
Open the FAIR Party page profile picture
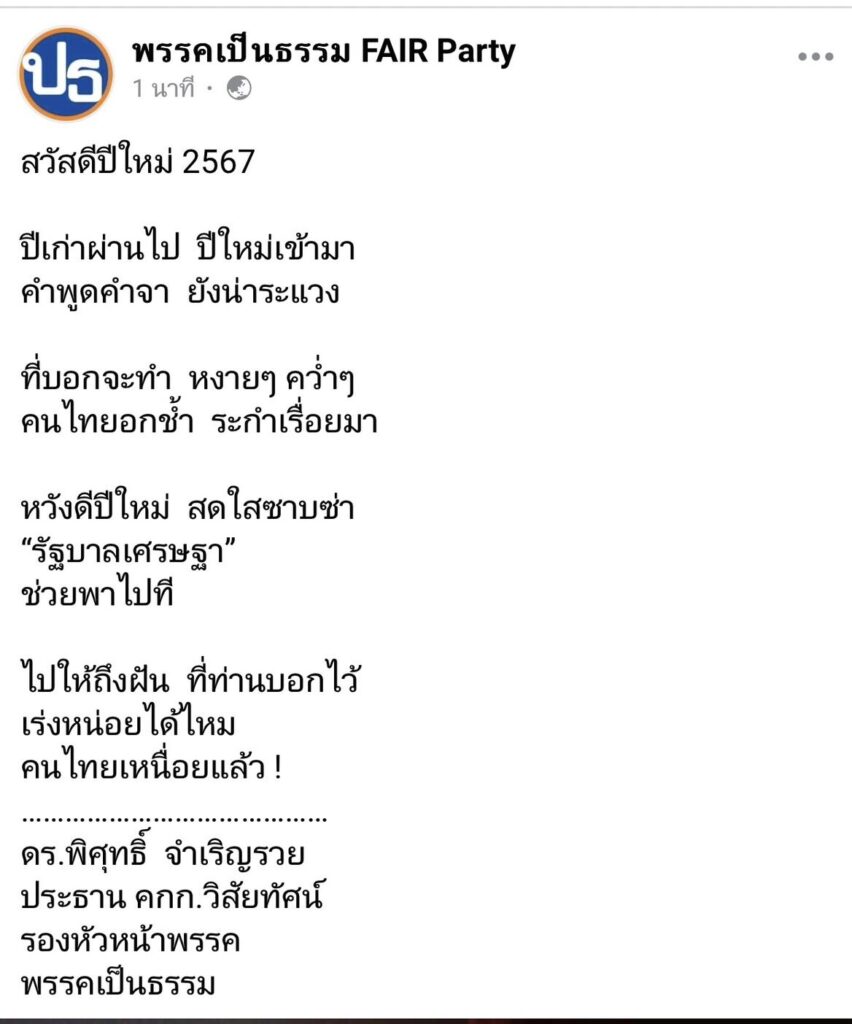coord(67,74)
